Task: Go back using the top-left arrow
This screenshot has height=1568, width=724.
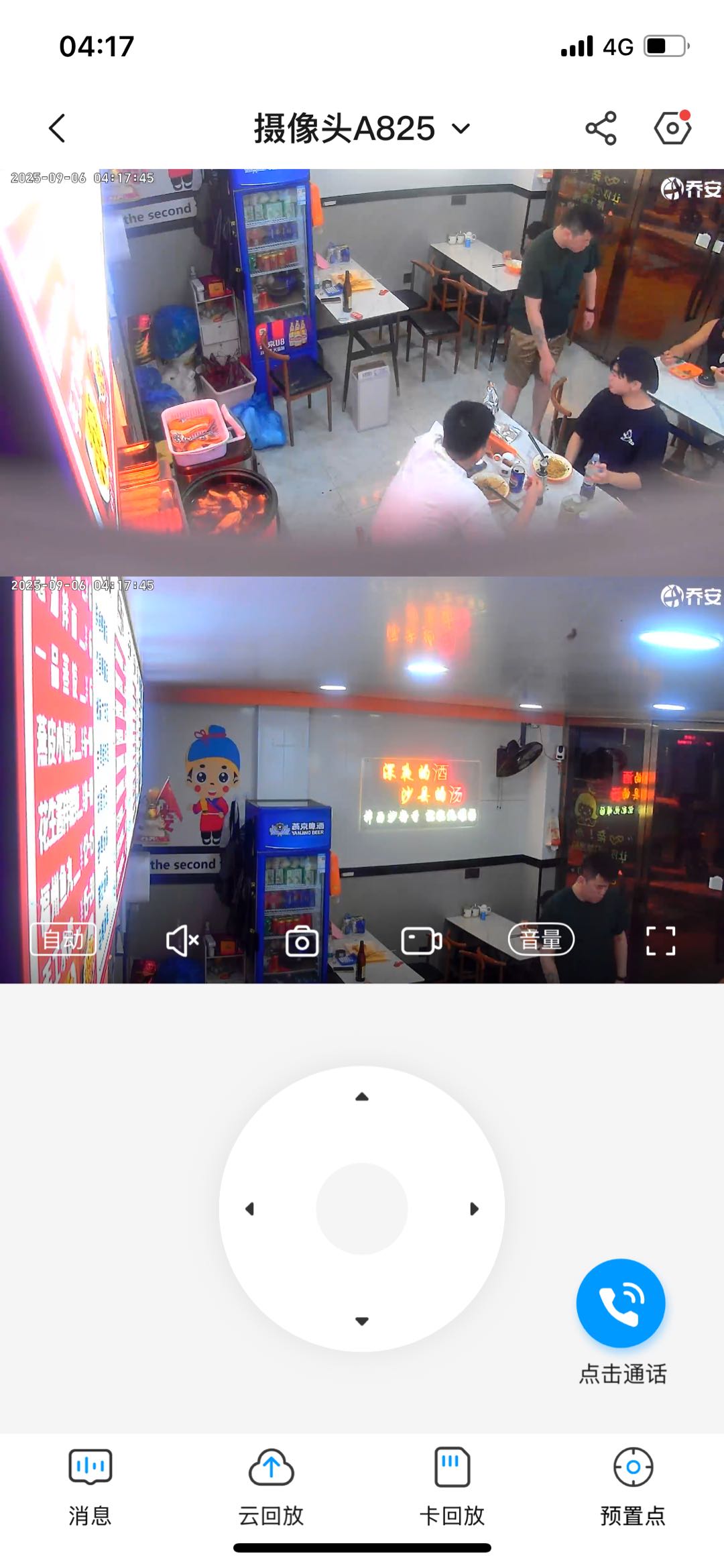Action: (x=58, y=128)
